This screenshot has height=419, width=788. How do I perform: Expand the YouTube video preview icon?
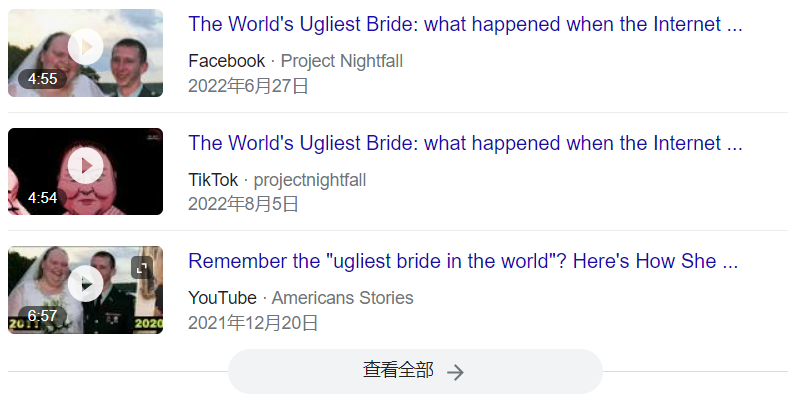pos(142,267)
